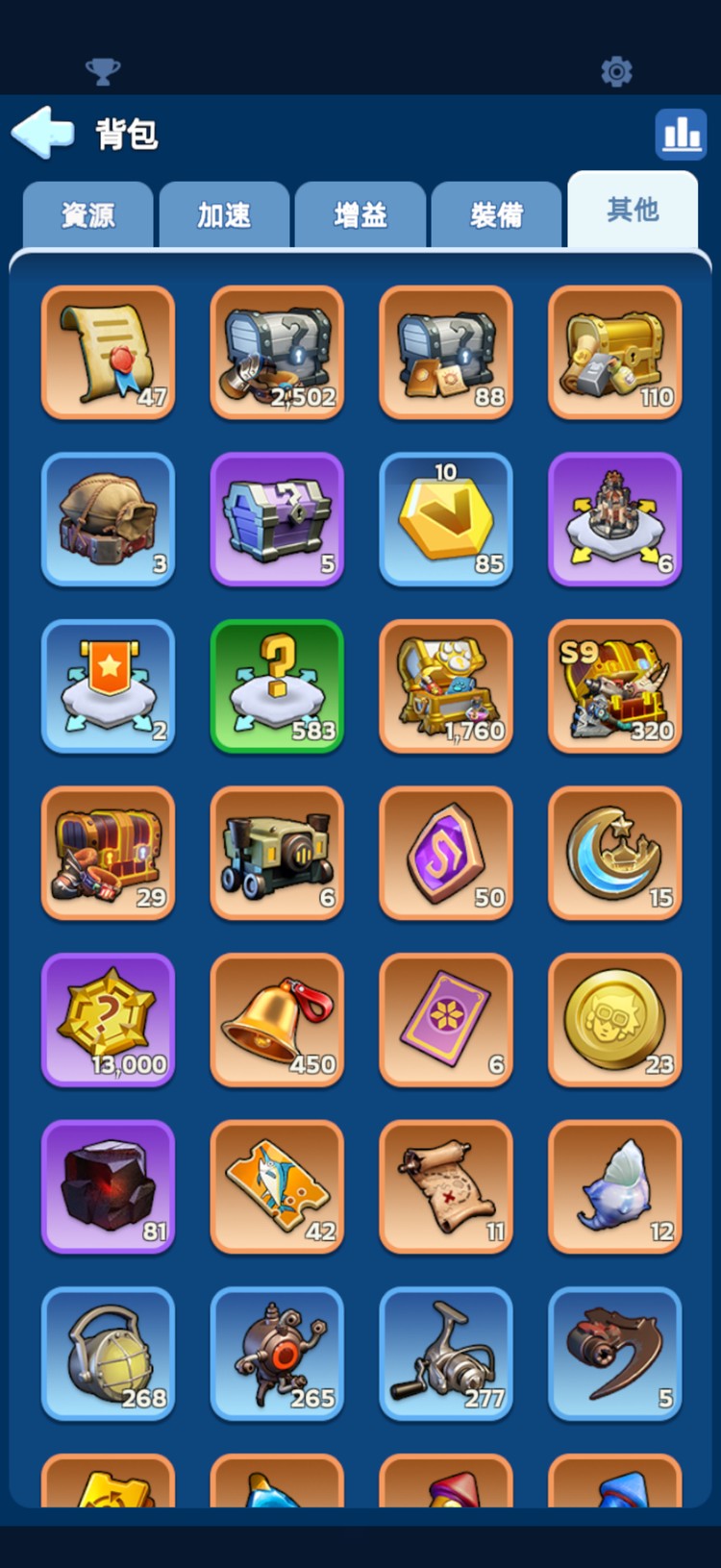Open the settings gear
This screenshot has height=1568, width=721.
point(616,71)
